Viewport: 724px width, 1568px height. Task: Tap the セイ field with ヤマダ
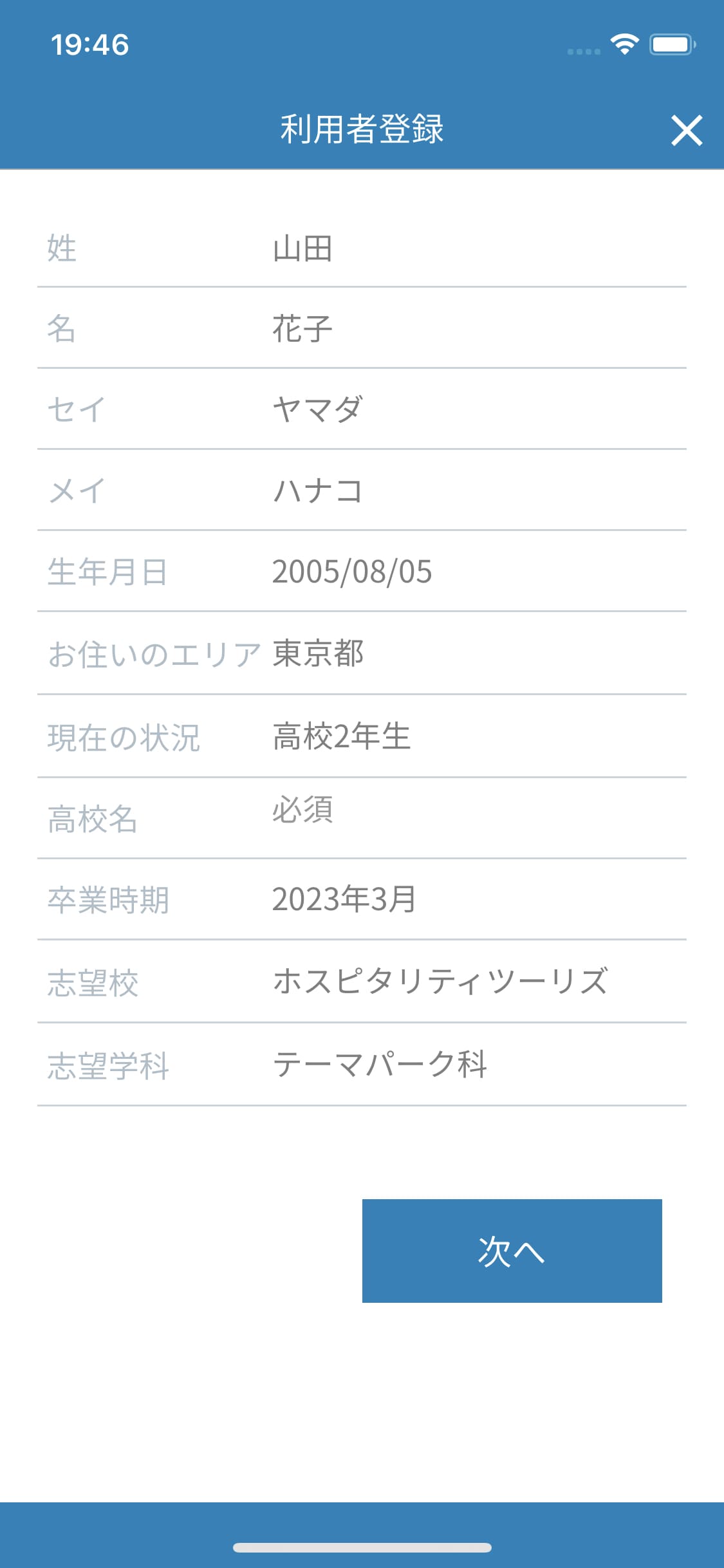479,409
